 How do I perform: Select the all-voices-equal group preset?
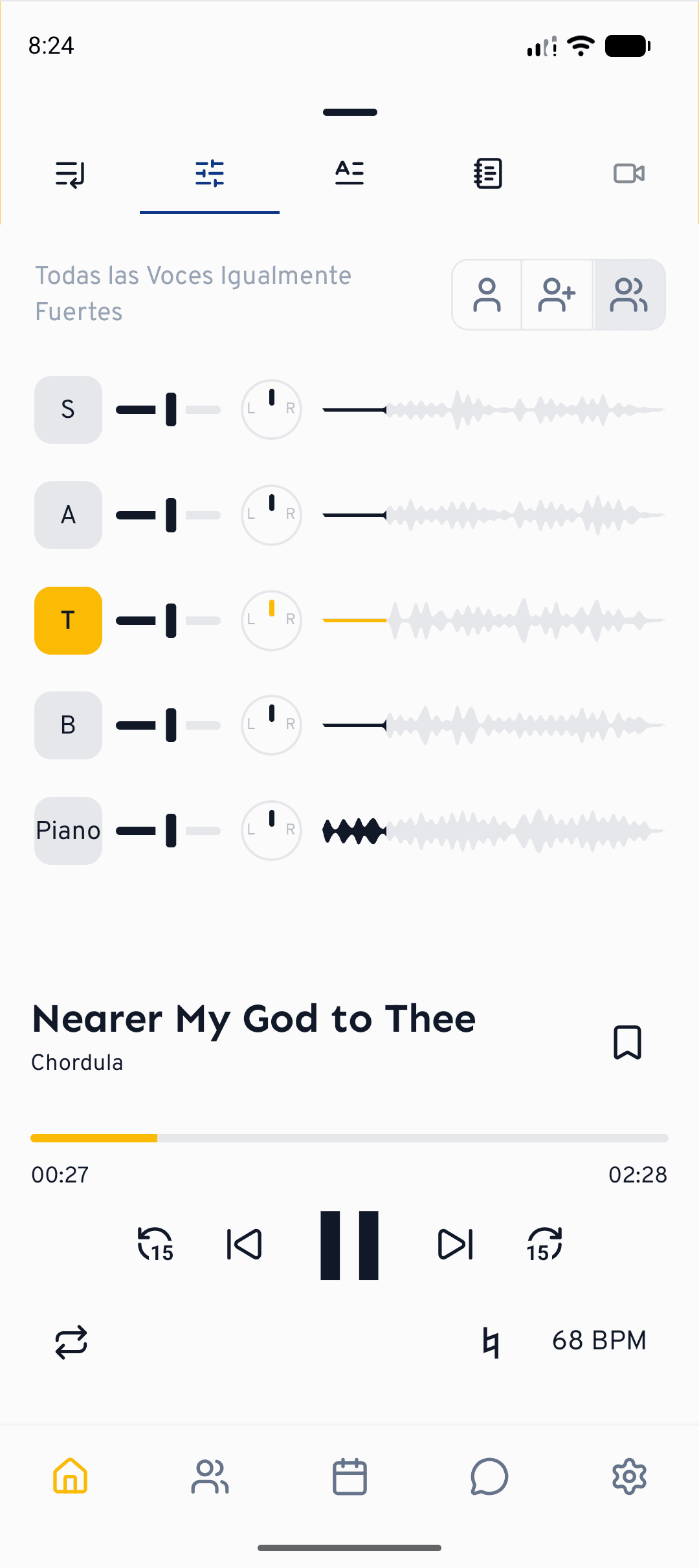(x=629, y=295)
